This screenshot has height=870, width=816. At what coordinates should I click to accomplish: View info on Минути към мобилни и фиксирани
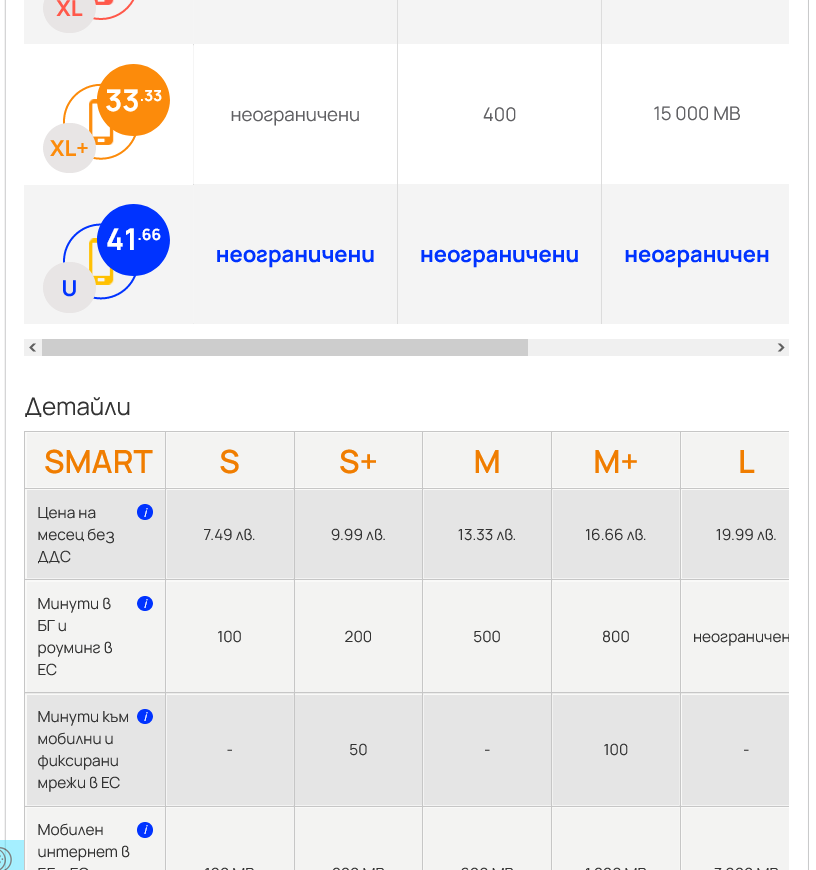coord(145,716)
